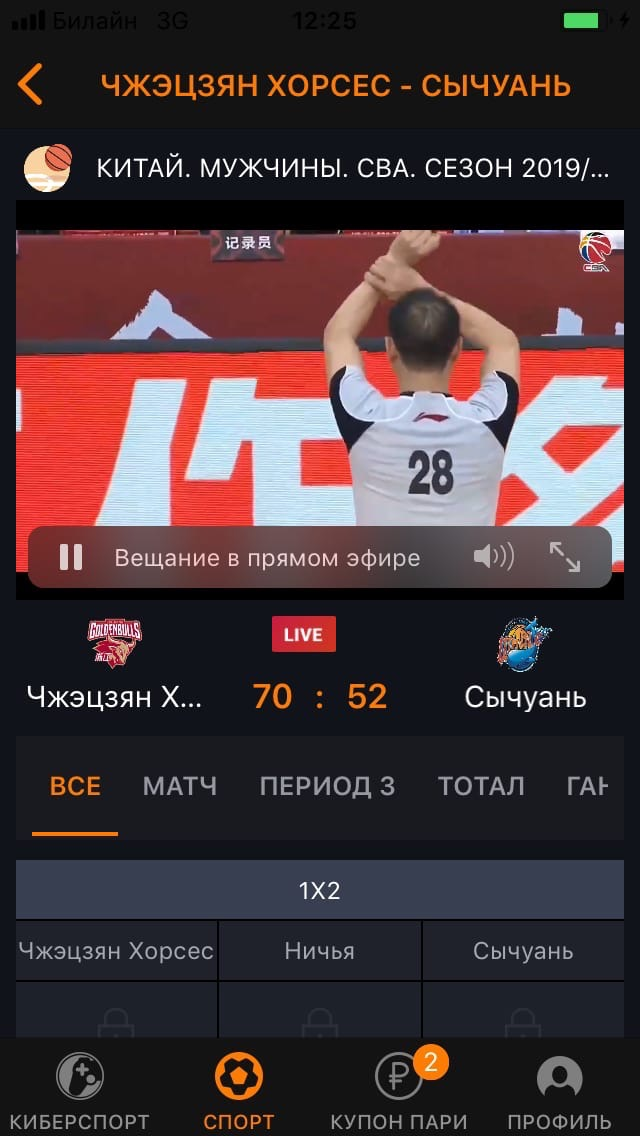Switch to the МАТЧ tab
Viewport: 640px width, 1136px height.
coord(180,786)
